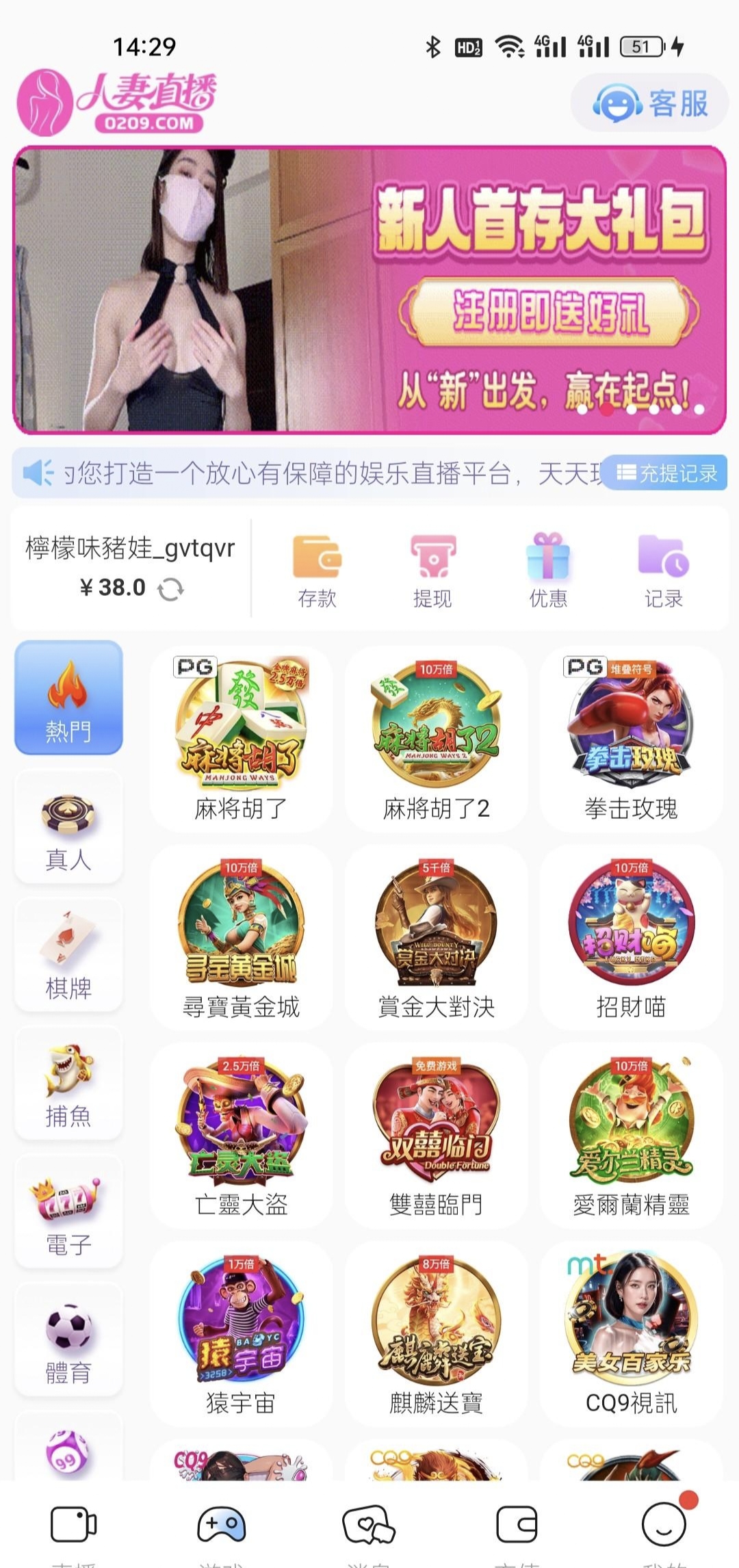This screenshot has height=1568, width=739.
Task: Switch to the 體育 category
Action: tap(68, 1341)
